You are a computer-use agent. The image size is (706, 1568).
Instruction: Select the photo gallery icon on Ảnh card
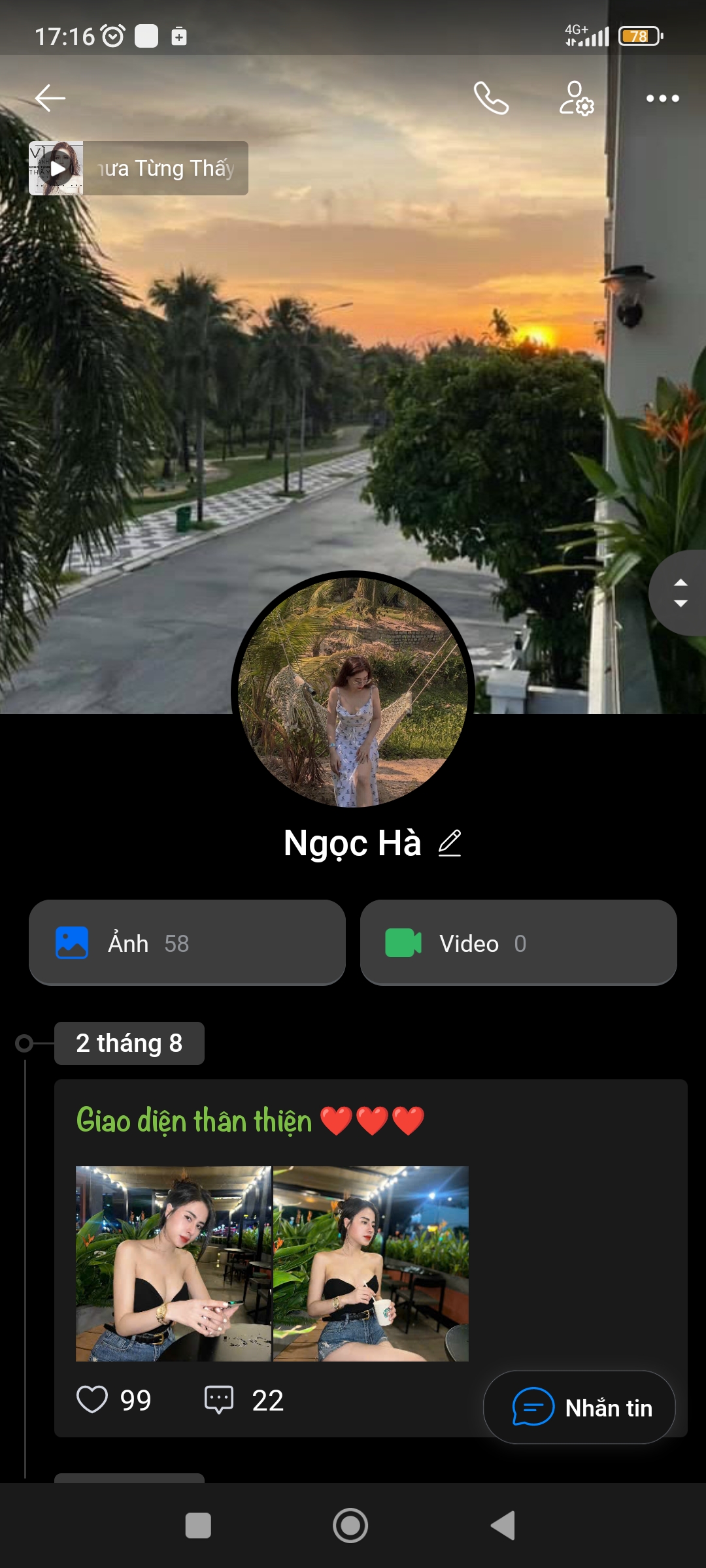tap(72, 943)
